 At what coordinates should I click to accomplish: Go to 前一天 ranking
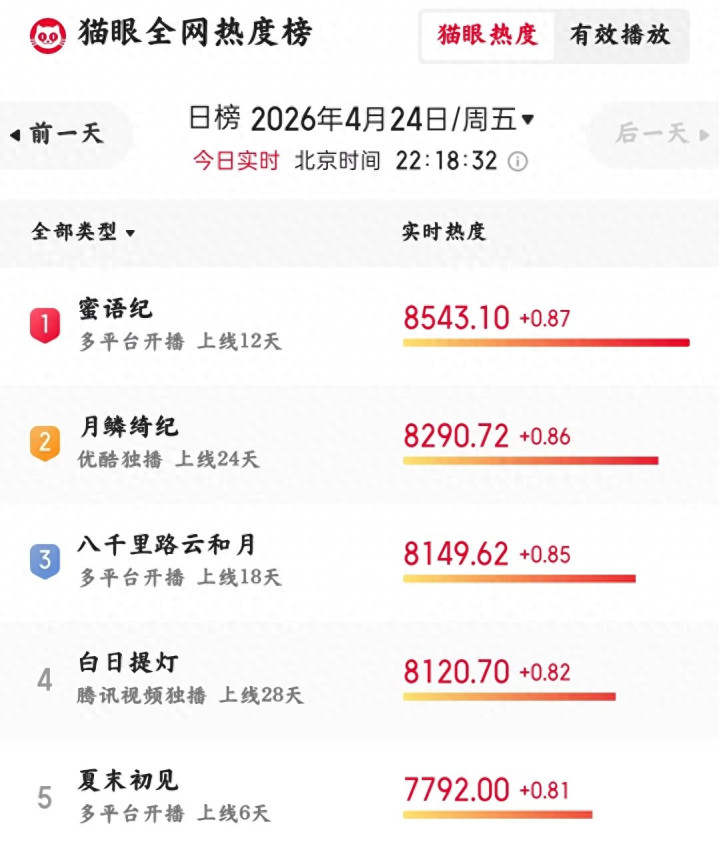(58, 134)
